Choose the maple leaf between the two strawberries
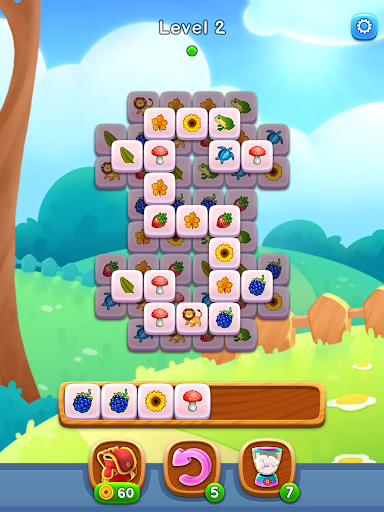Screen dimensions: 384x512 [x=192, y=221]
